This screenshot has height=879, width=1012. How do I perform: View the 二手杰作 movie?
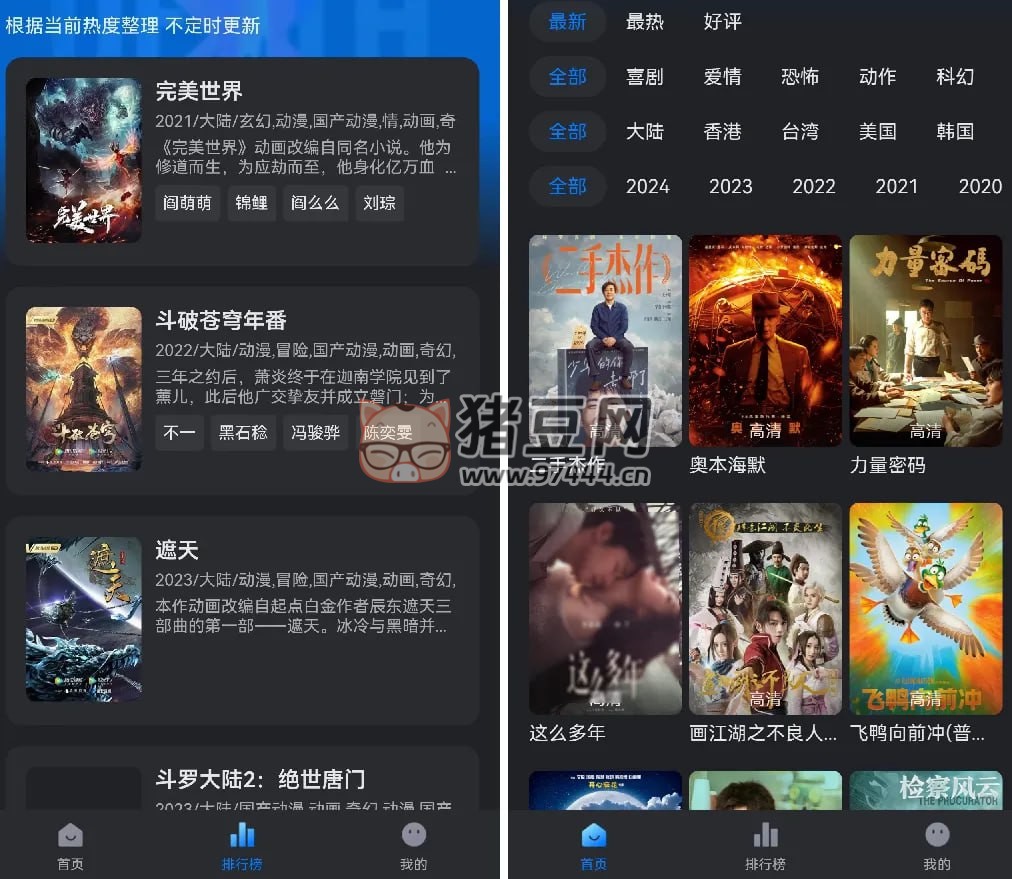[605, 340]
